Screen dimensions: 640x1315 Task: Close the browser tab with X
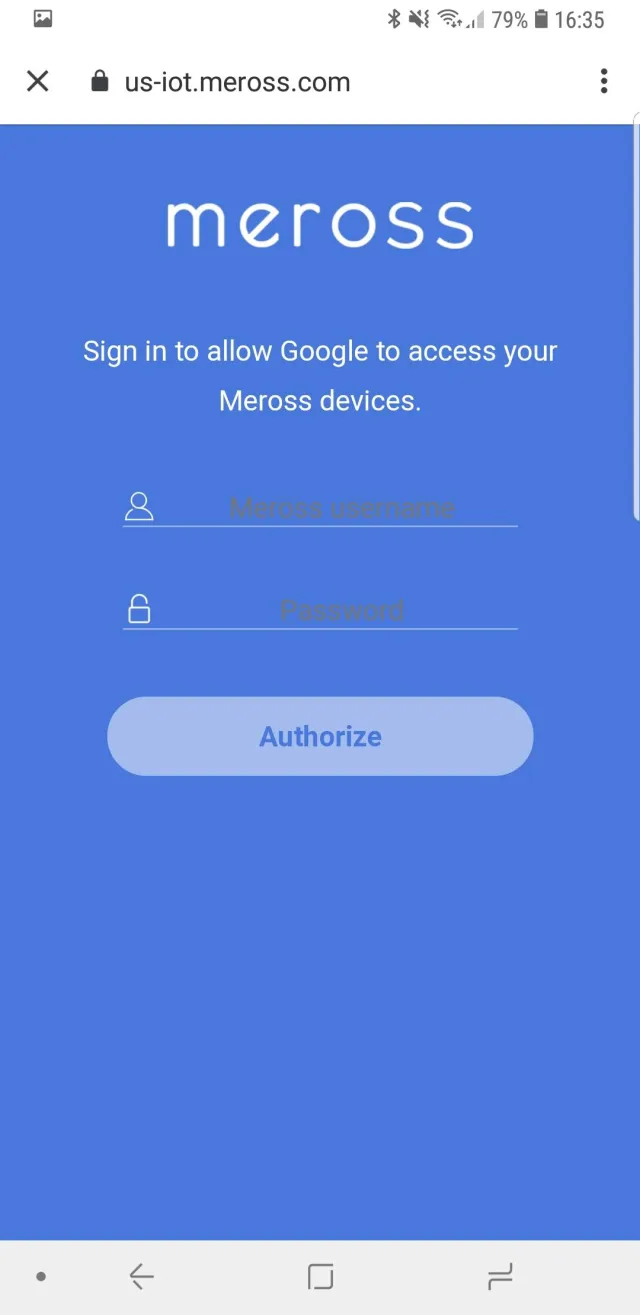[37, 82]
